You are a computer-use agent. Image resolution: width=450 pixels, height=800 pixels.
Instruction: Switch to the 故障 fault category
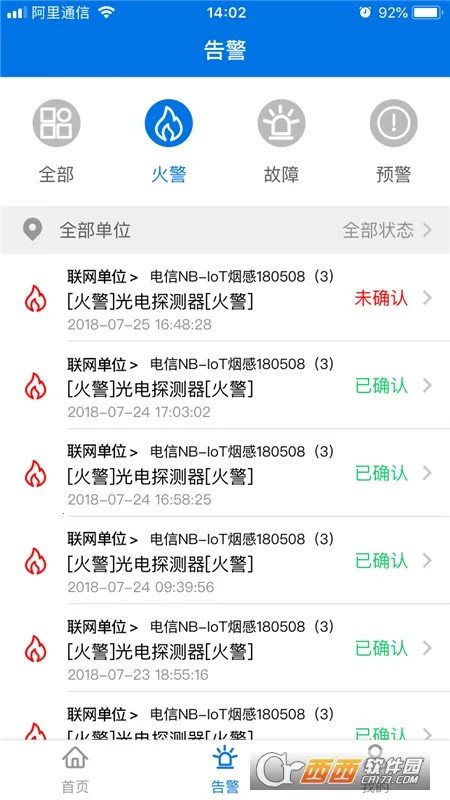tap(281, 141)
